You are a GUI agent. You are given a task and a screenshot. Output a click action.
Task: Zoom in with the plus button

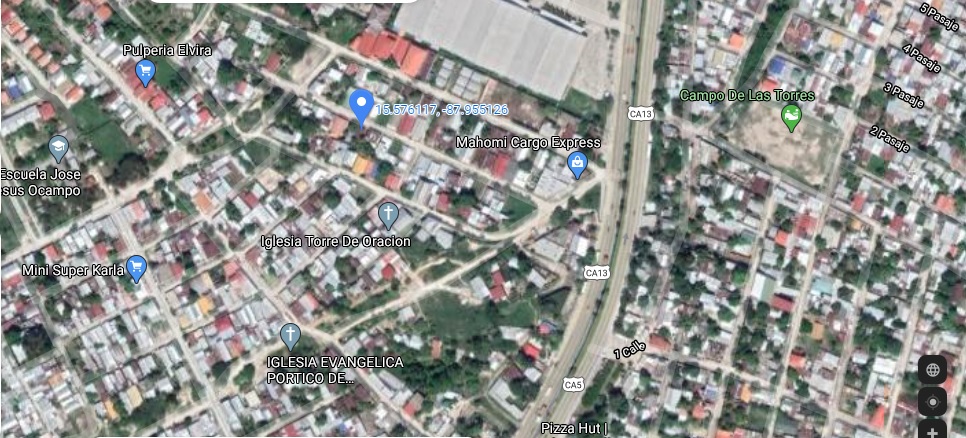(932, 432)
